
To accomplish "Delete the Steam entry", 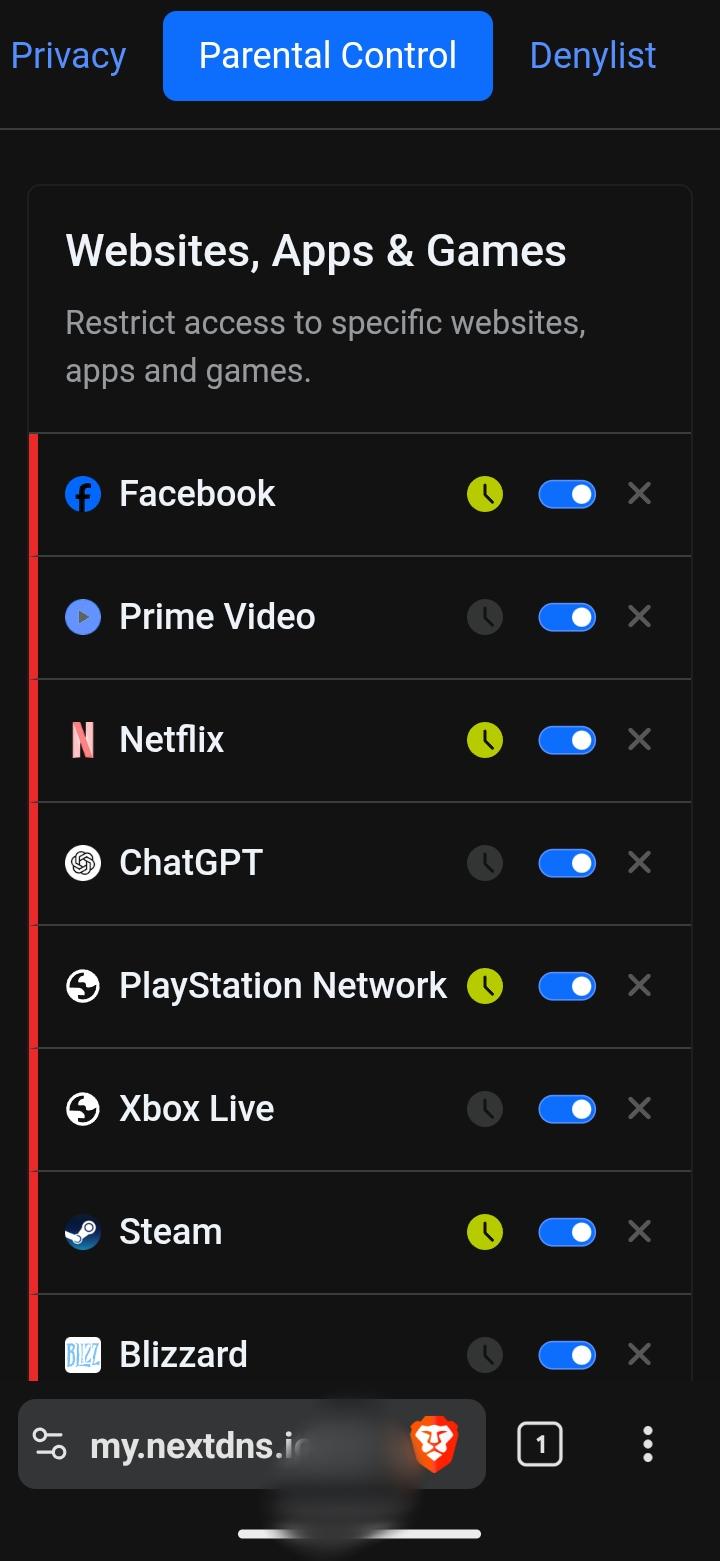I will click(x=639, y=1232).
